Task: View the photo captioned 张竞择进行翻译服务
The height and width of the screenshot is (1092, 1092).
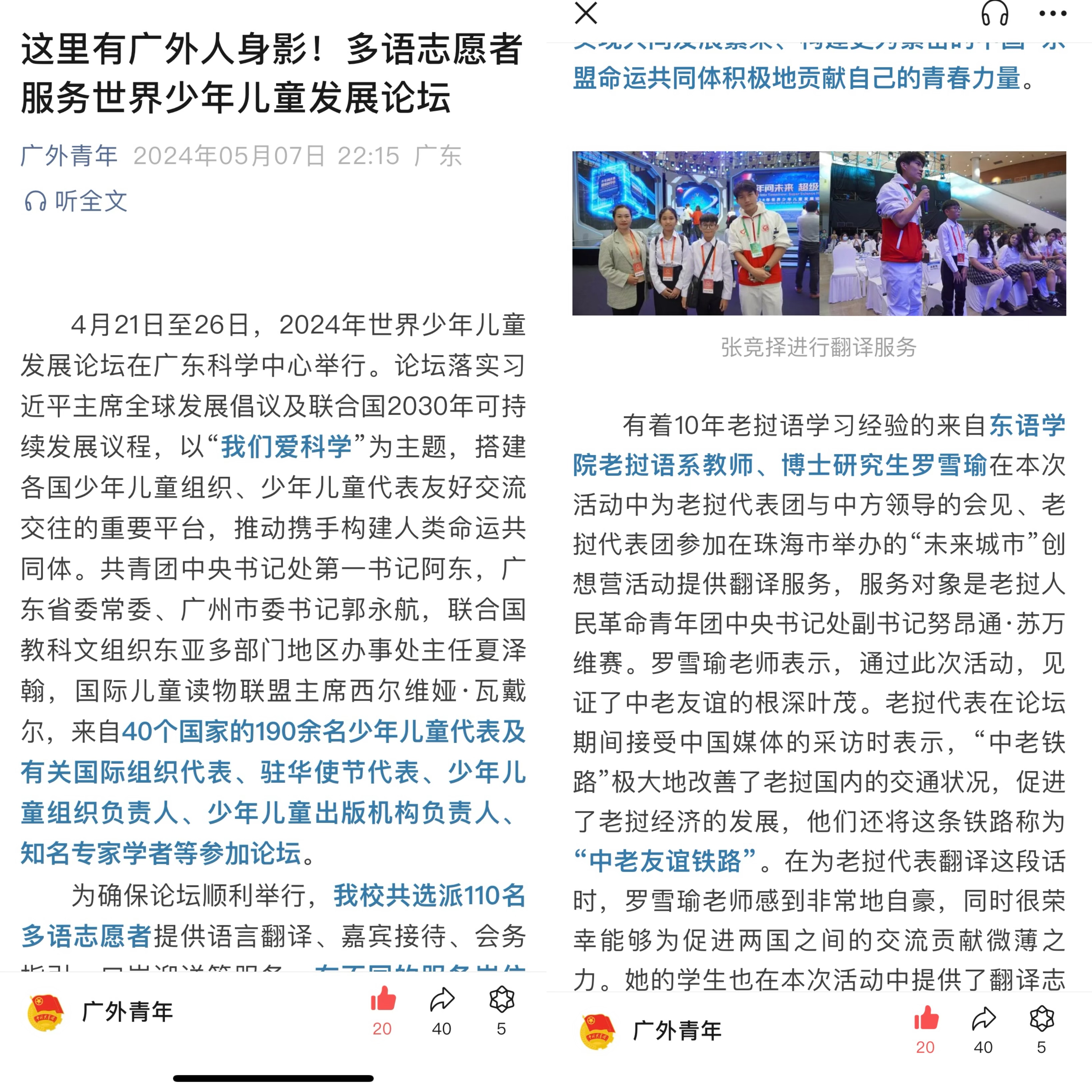Action: (x=818, y=233)
